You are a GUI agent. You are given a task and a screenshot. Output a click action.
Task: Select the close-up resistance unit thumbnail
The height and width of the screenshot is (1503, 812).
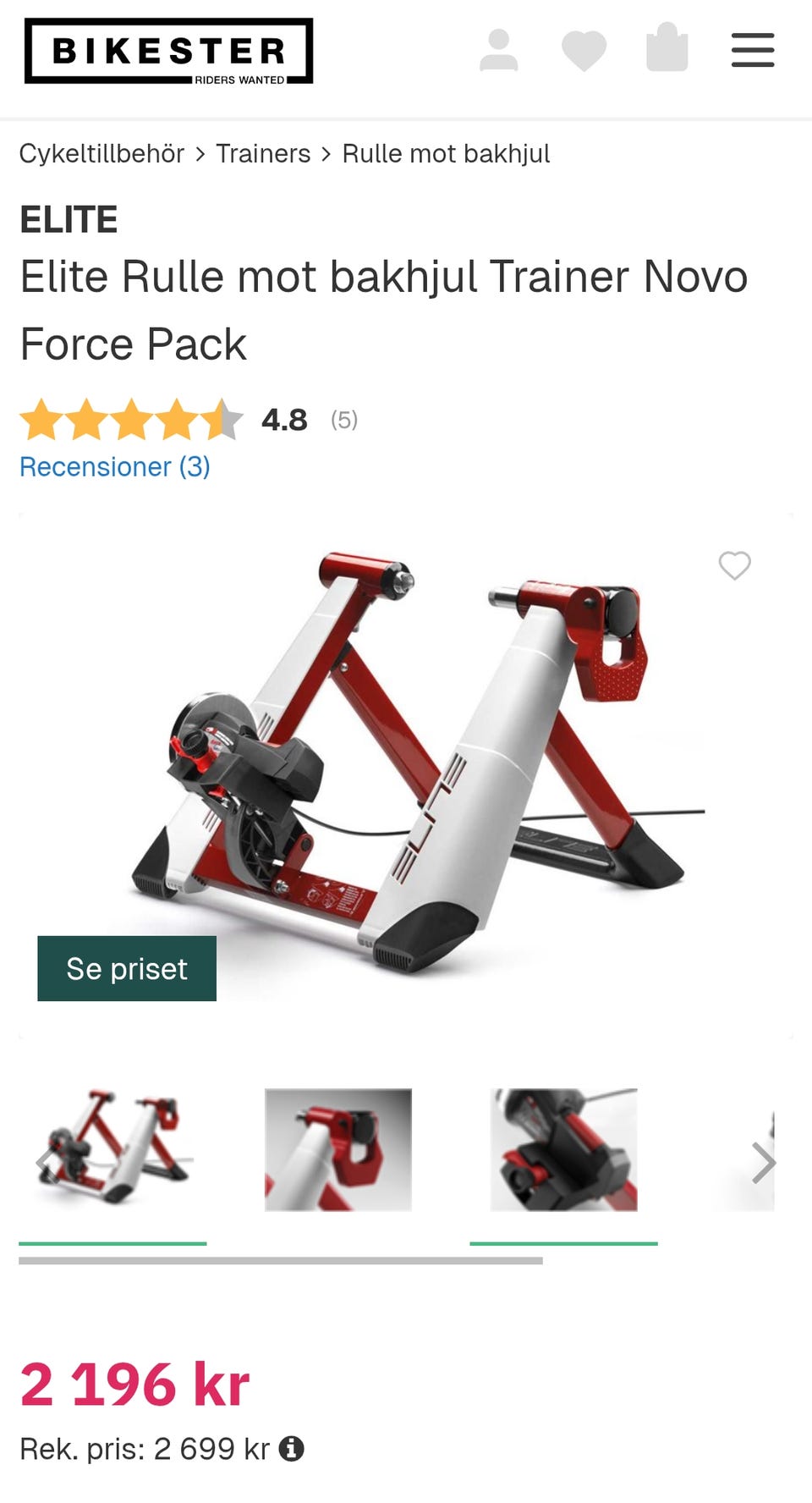pyautogui.click(x=564, y=1149)
